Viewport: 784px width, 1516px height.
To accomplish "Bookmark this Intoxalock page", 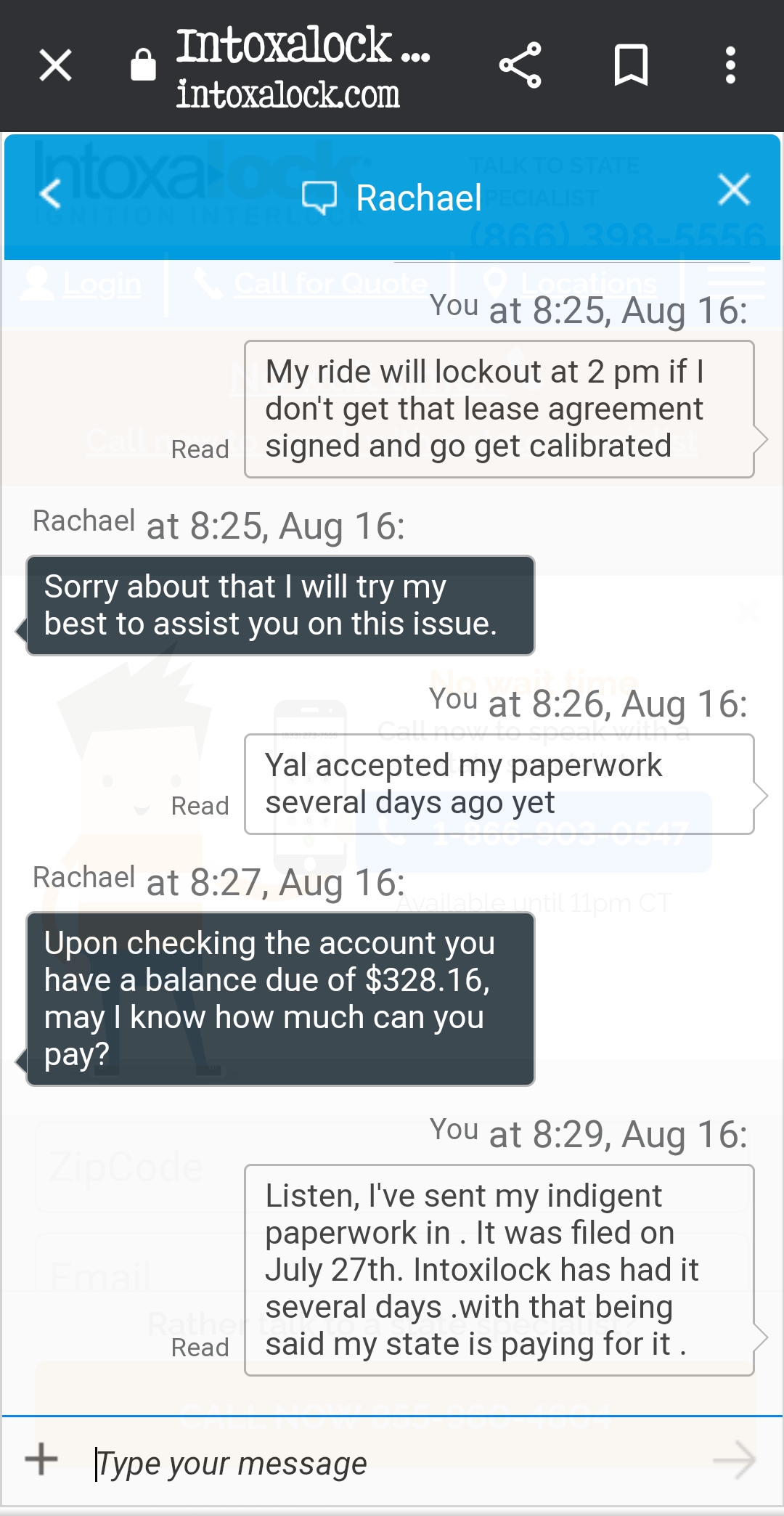I will coord(631,65).
